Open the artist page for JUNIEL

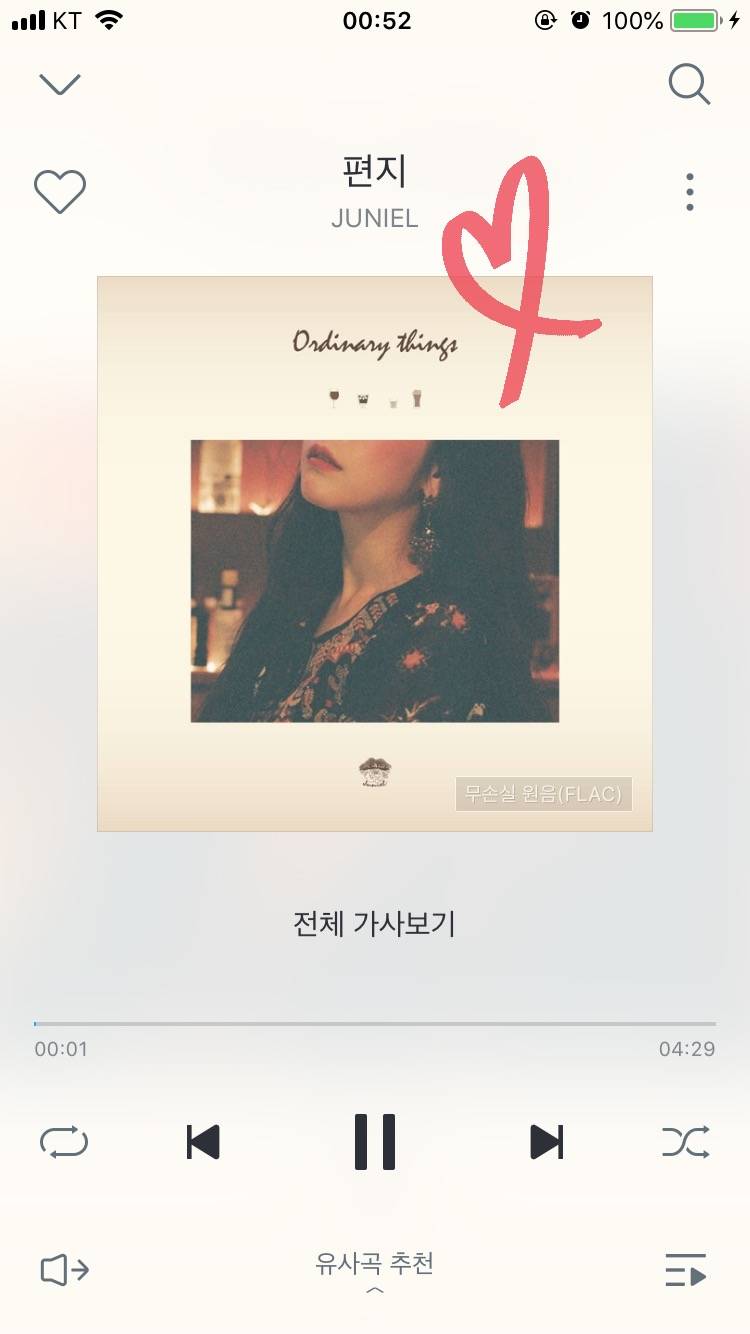click(375, 218)
